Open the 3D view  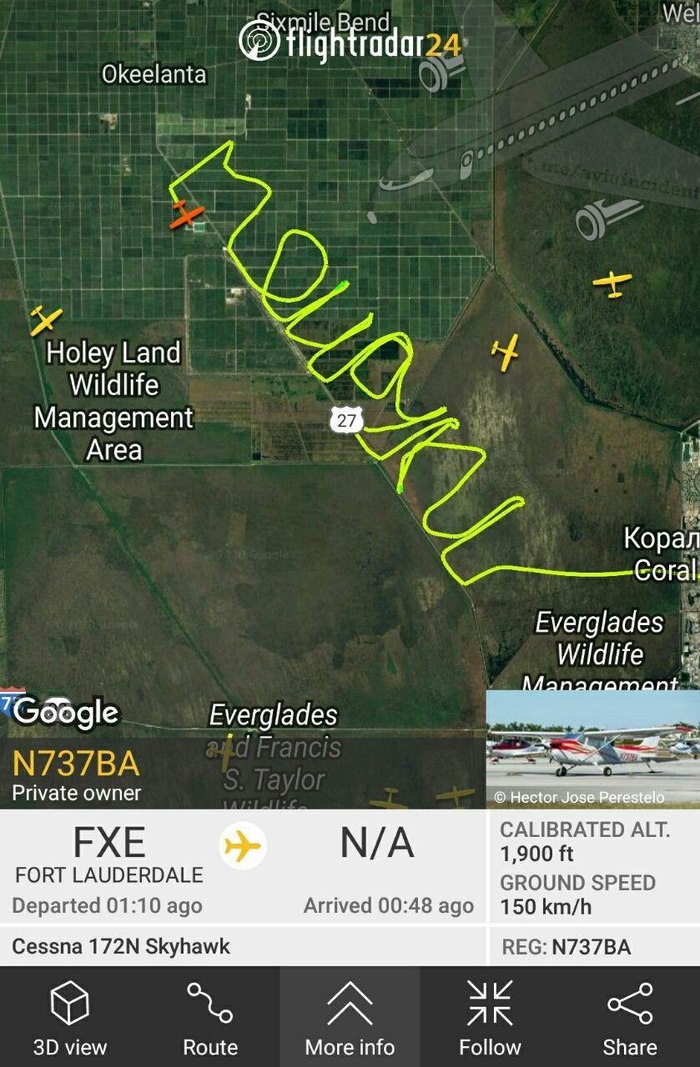pos(69,1017)
